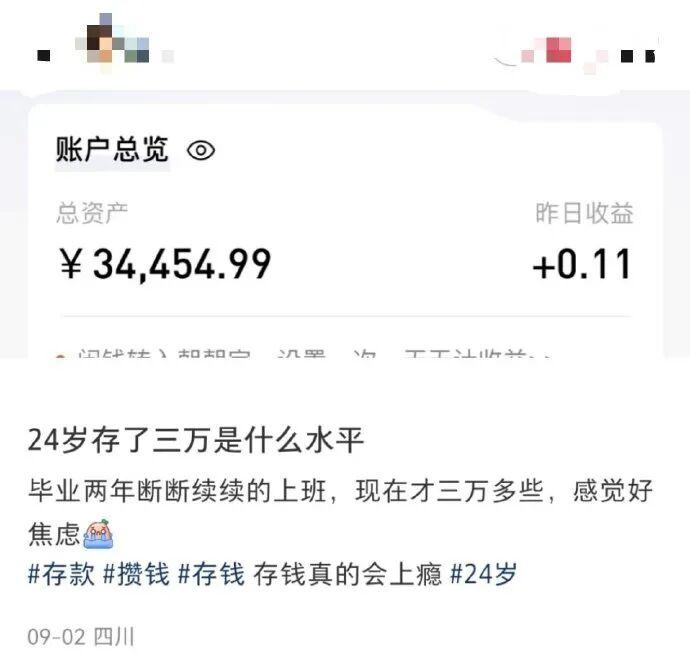The width and height of the screenshot is (690, 670).
Task: Open the #存款 hashtag
Action: pos(61,575)
